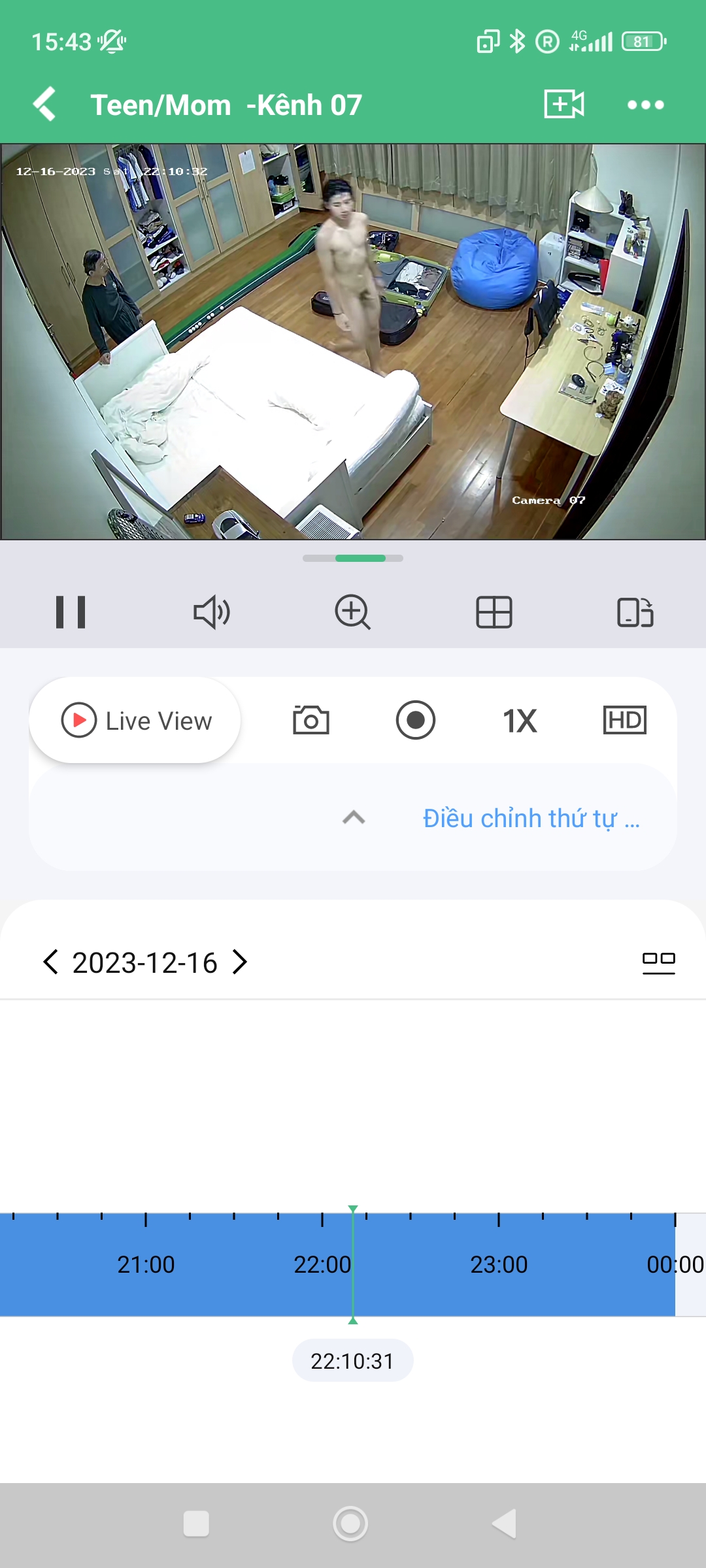This screenshot has width=706, height=1568.
Task: Open the three-dot overflow menu
Action: coord(645,105)
